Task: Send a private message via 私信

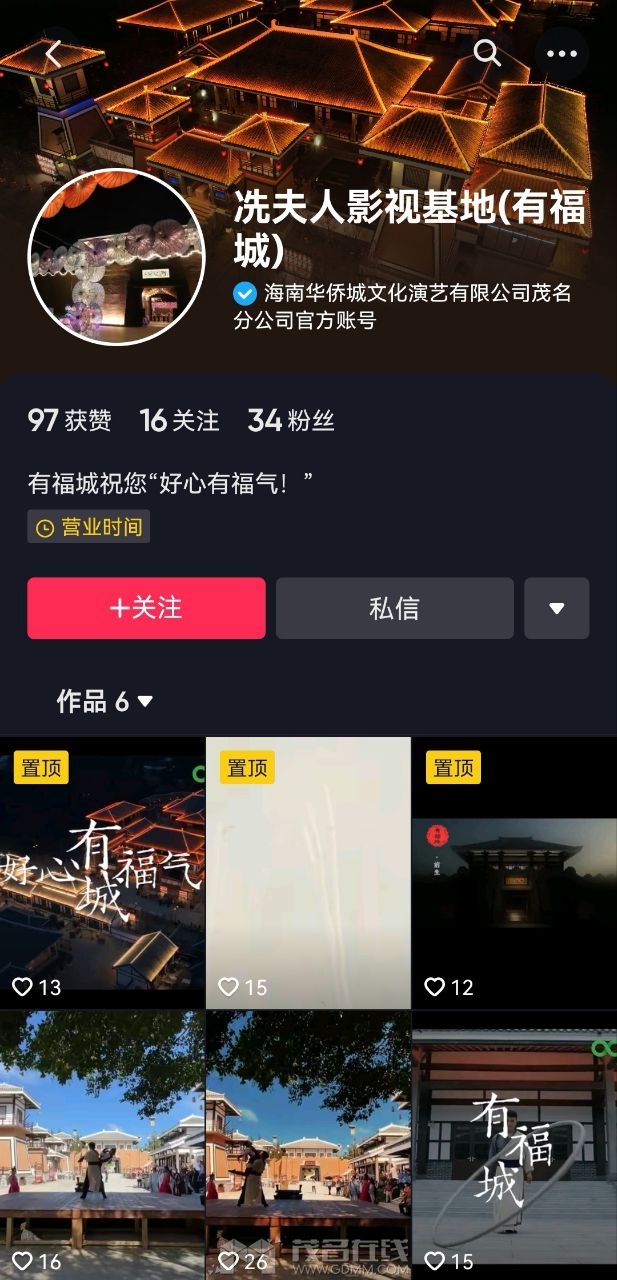Action: (x=395, y=608)
